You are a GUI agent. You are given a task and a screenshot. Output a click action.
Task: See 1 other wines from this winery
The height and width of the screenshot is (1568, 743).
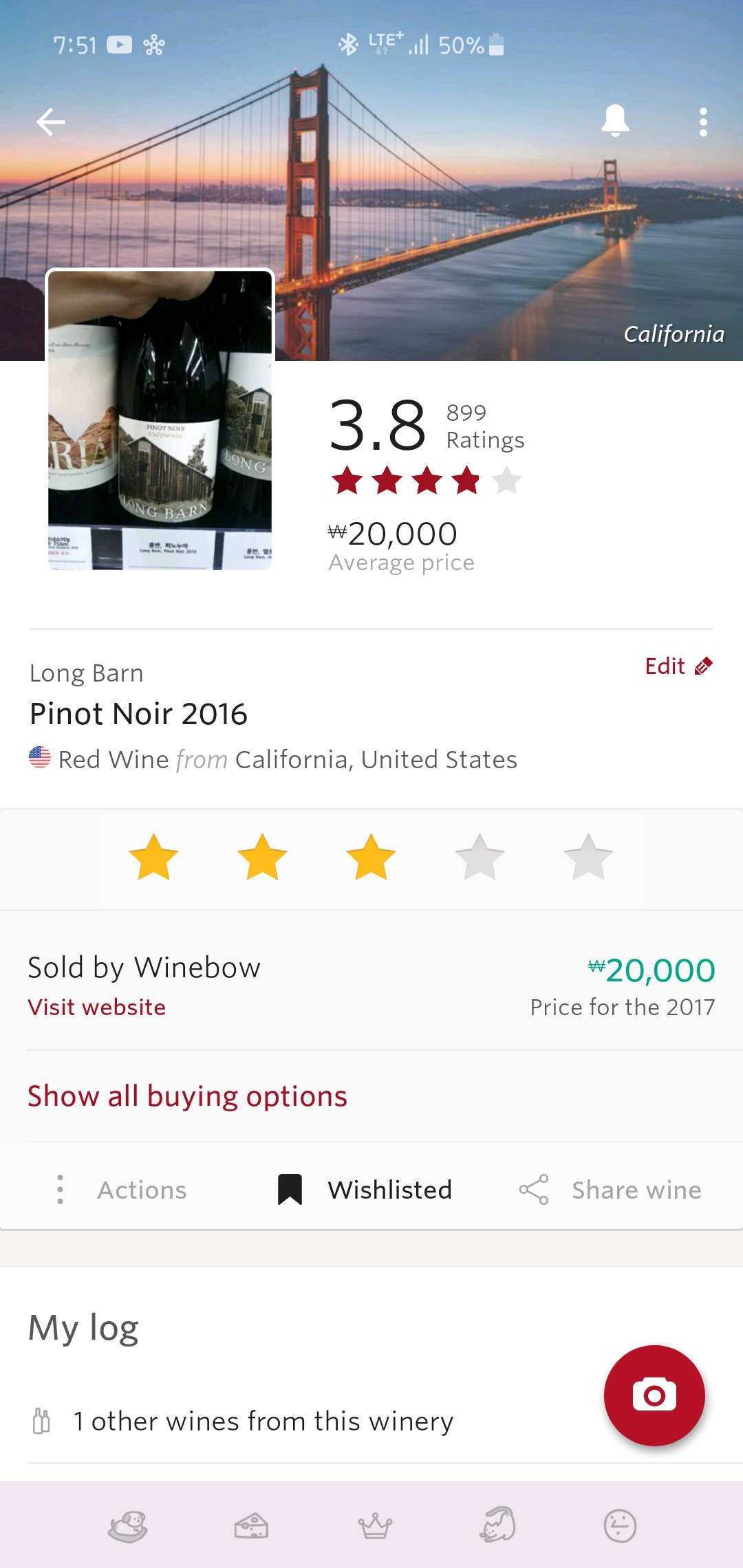click(263, 1422)
